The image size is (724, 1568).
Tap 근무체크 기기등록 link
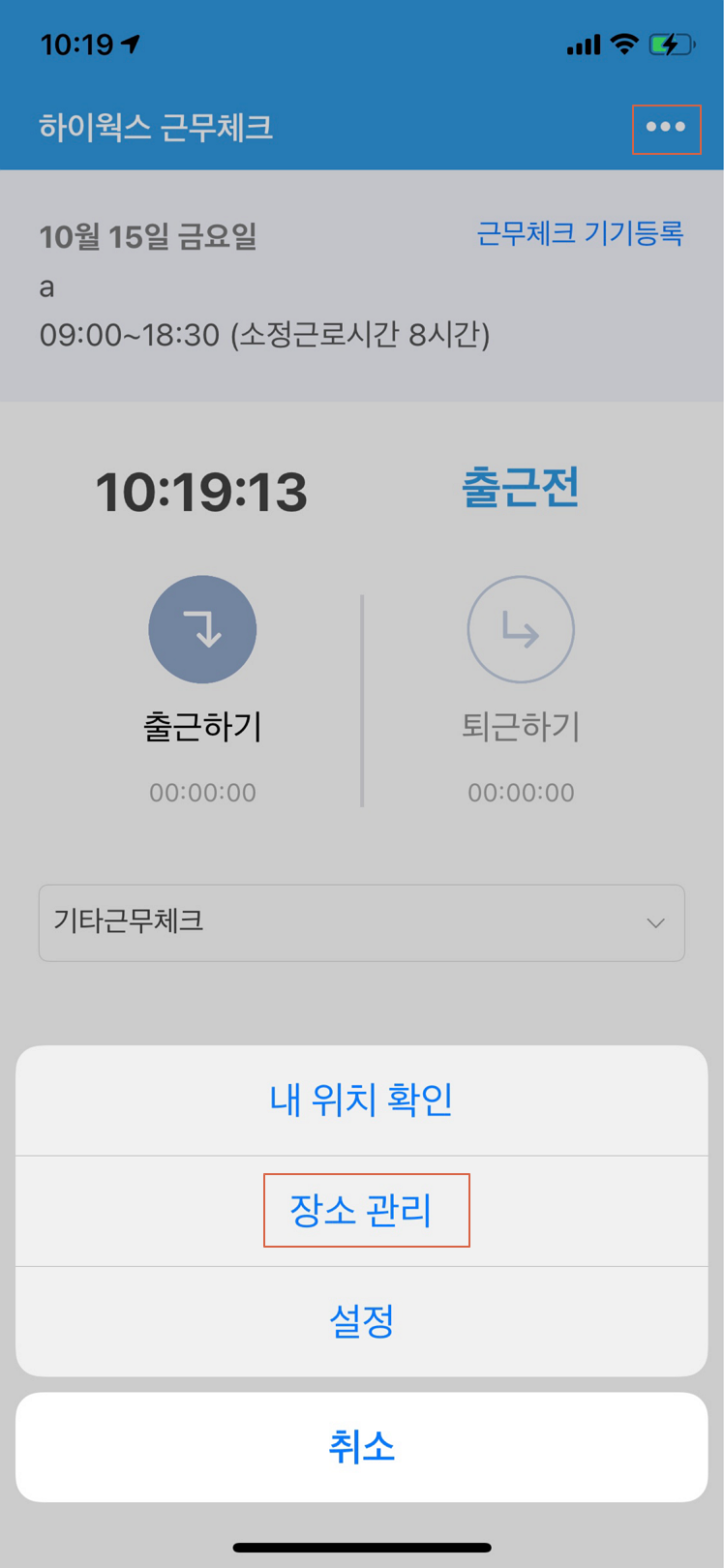pos(580,233)
